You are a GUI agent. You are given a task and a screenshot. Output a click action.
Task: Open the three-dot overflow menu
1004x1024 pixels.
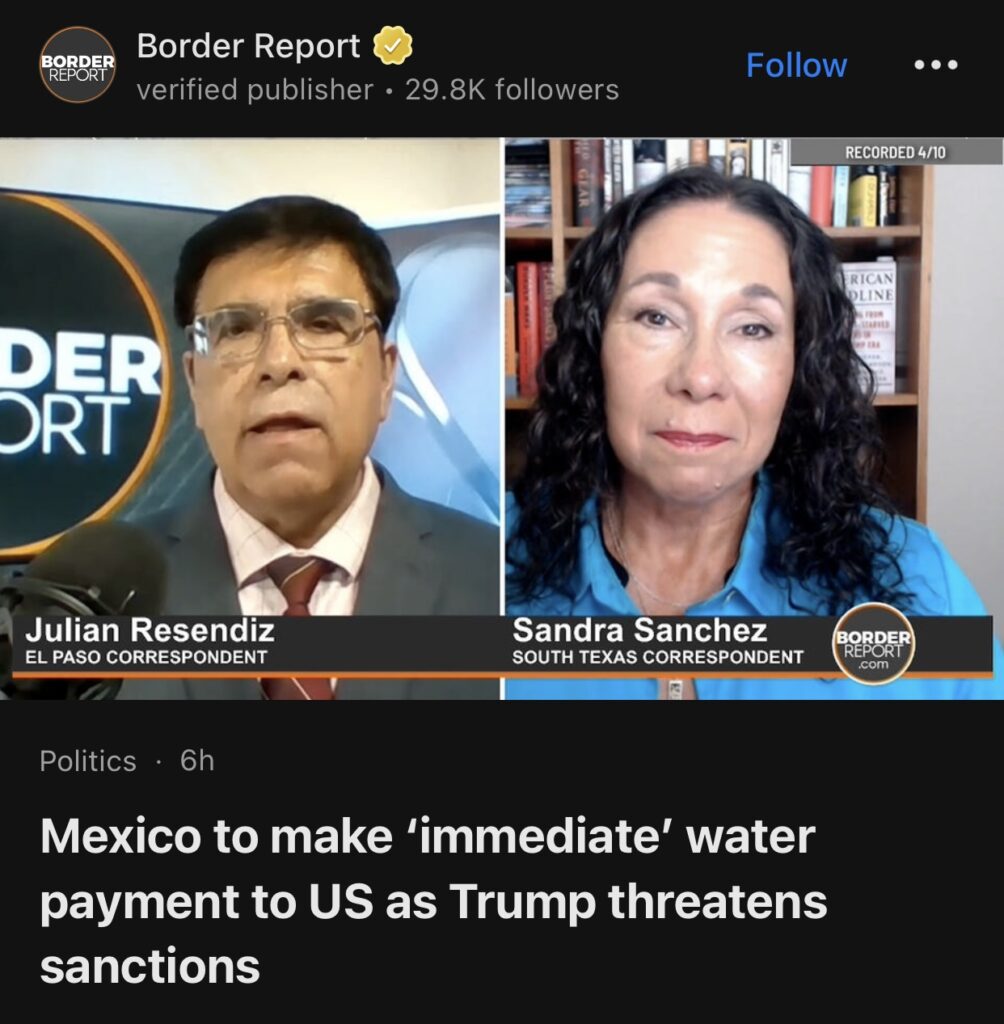(936, 66)
